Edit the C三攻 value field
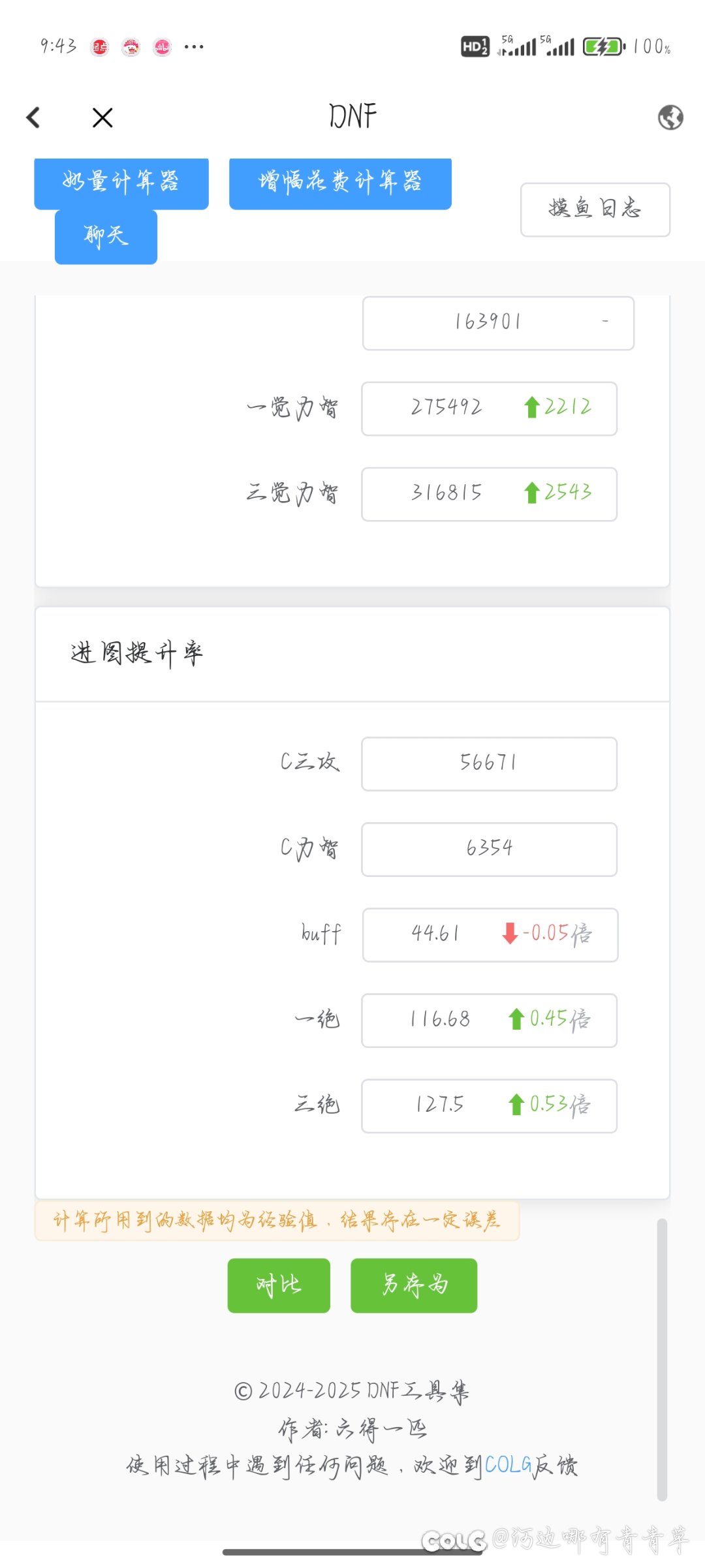Screen dimensions: 705x1568 click(x=490, y=764)
